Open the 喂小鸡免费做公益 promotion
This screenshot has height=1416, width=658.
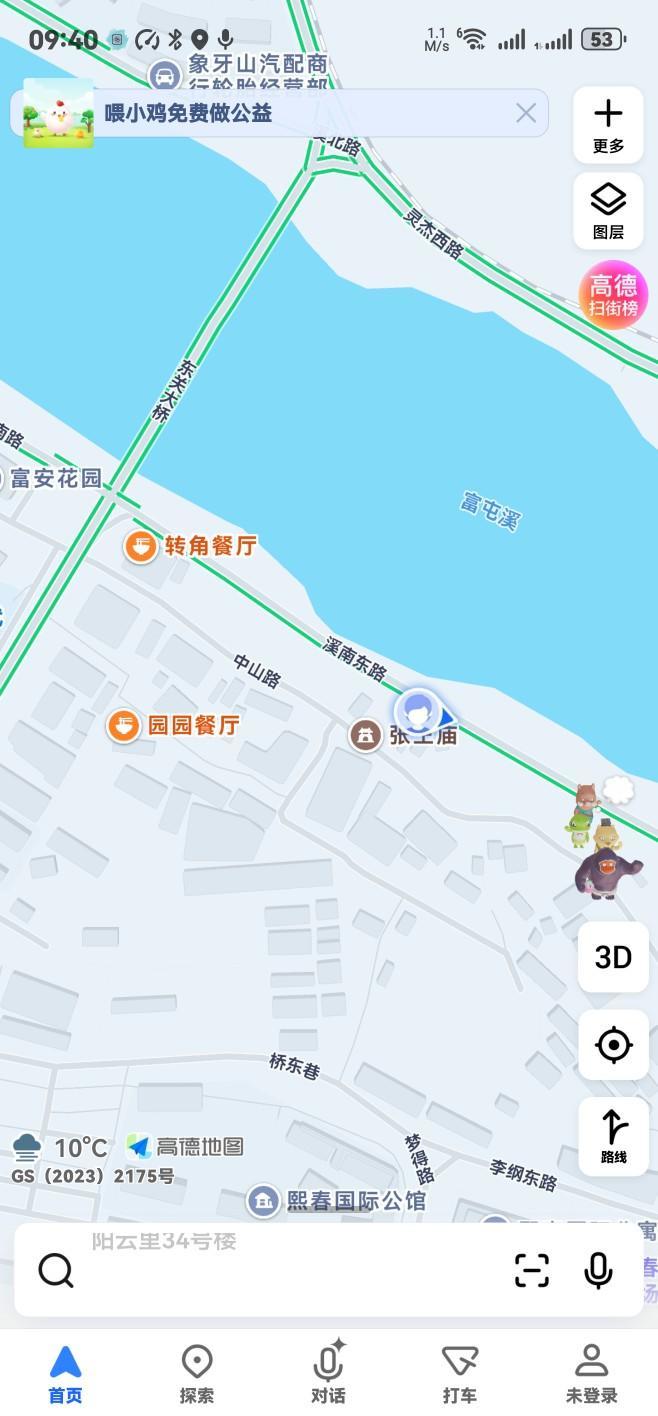[x=188, y=113]
